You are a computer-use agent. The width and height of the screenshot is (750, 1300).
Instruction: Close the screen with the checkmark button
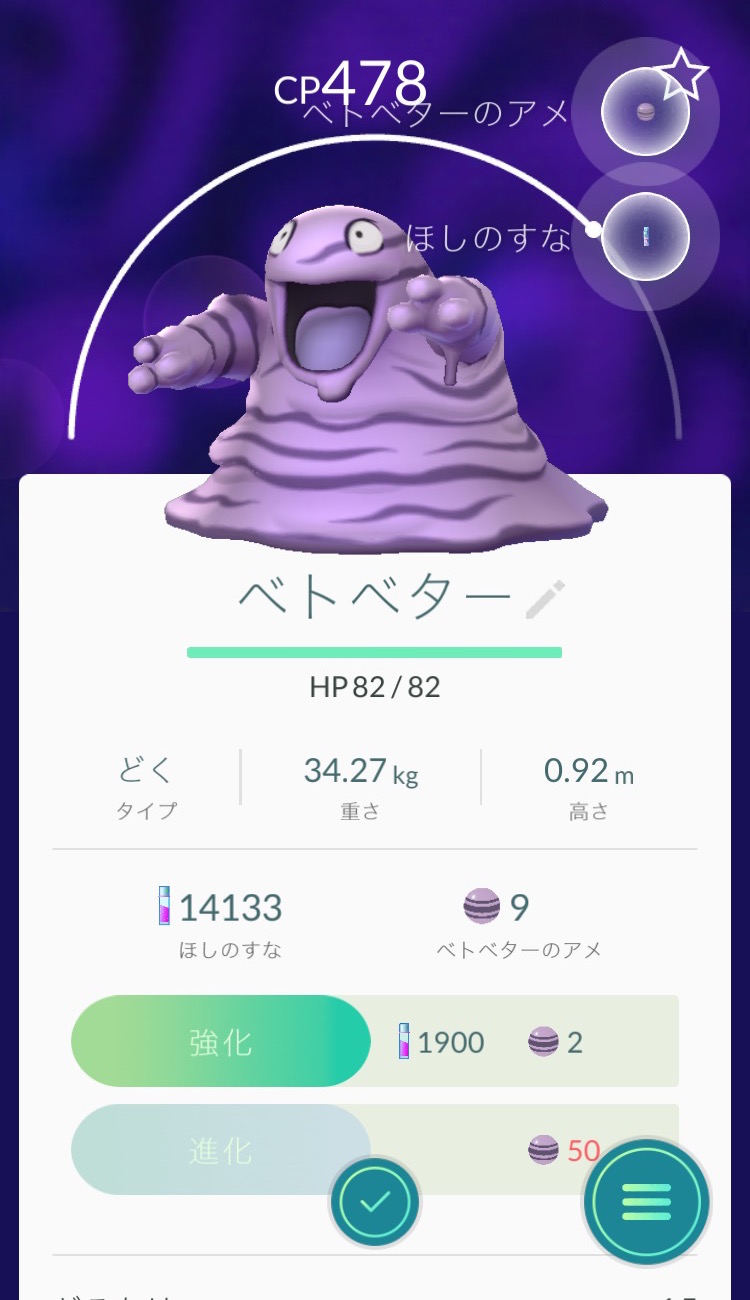[375, 1201]
